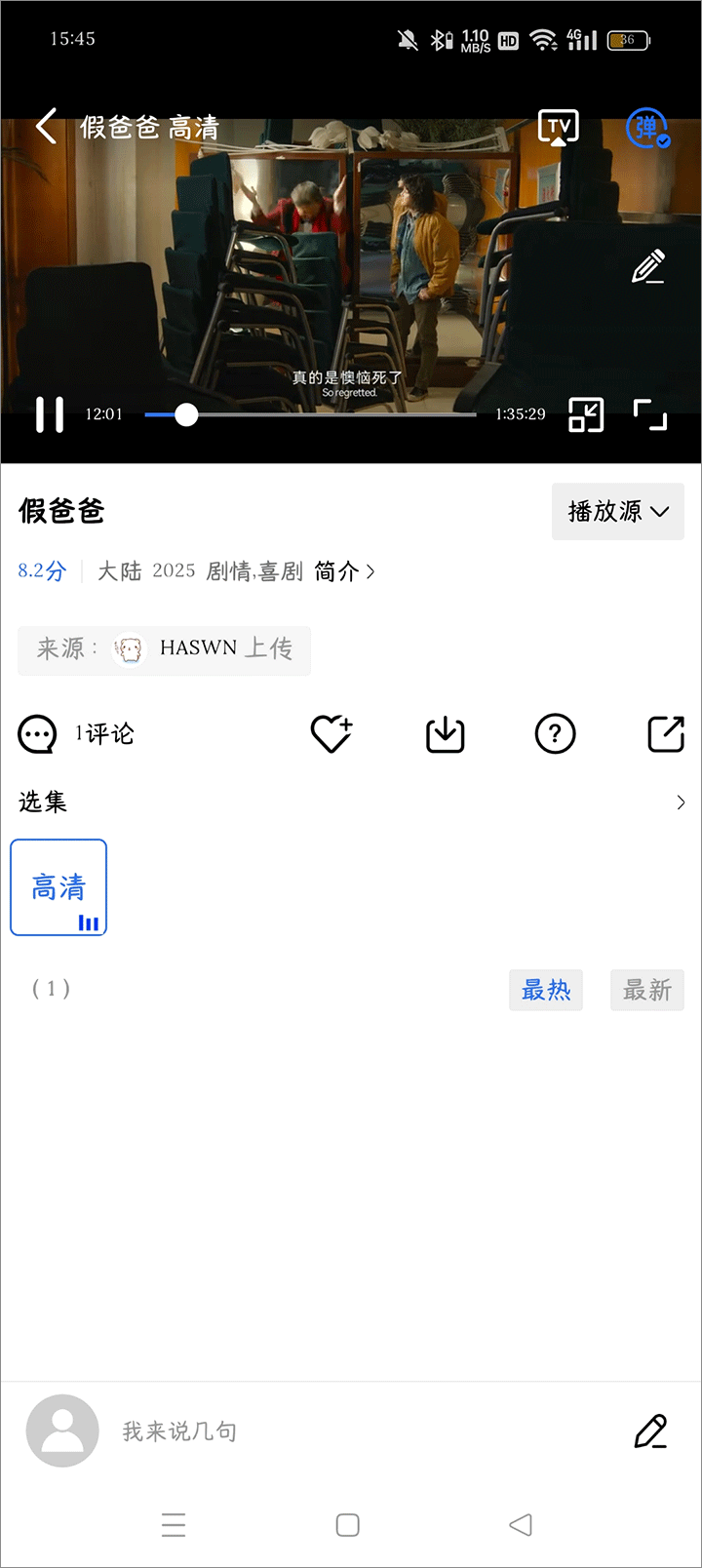
Task: Go back from the video page
Action: (x=46, y=127)
